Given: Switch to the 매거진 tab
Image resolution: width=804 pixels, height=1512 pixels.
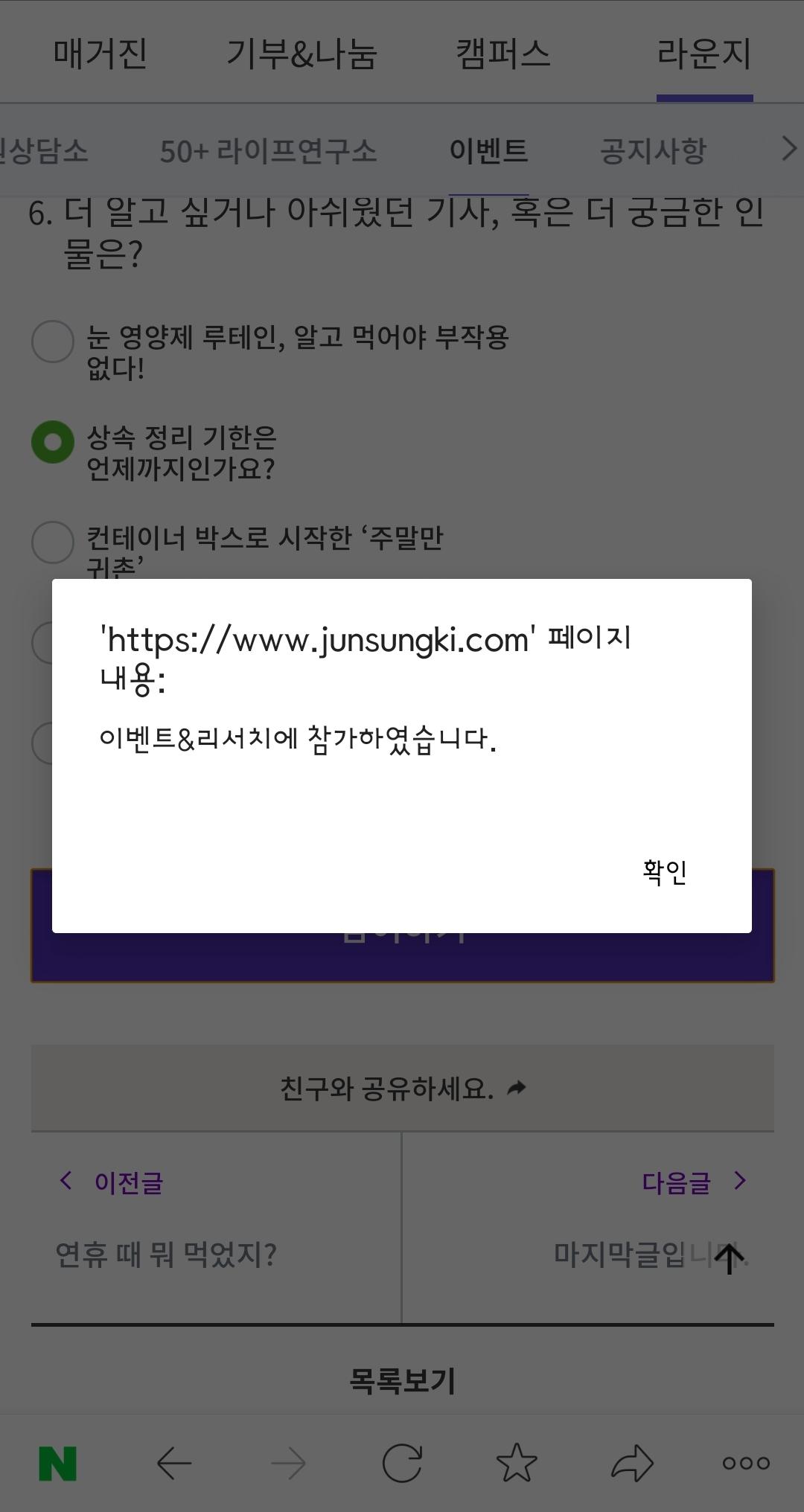Looking at the screenshot, I should (100, 54).
